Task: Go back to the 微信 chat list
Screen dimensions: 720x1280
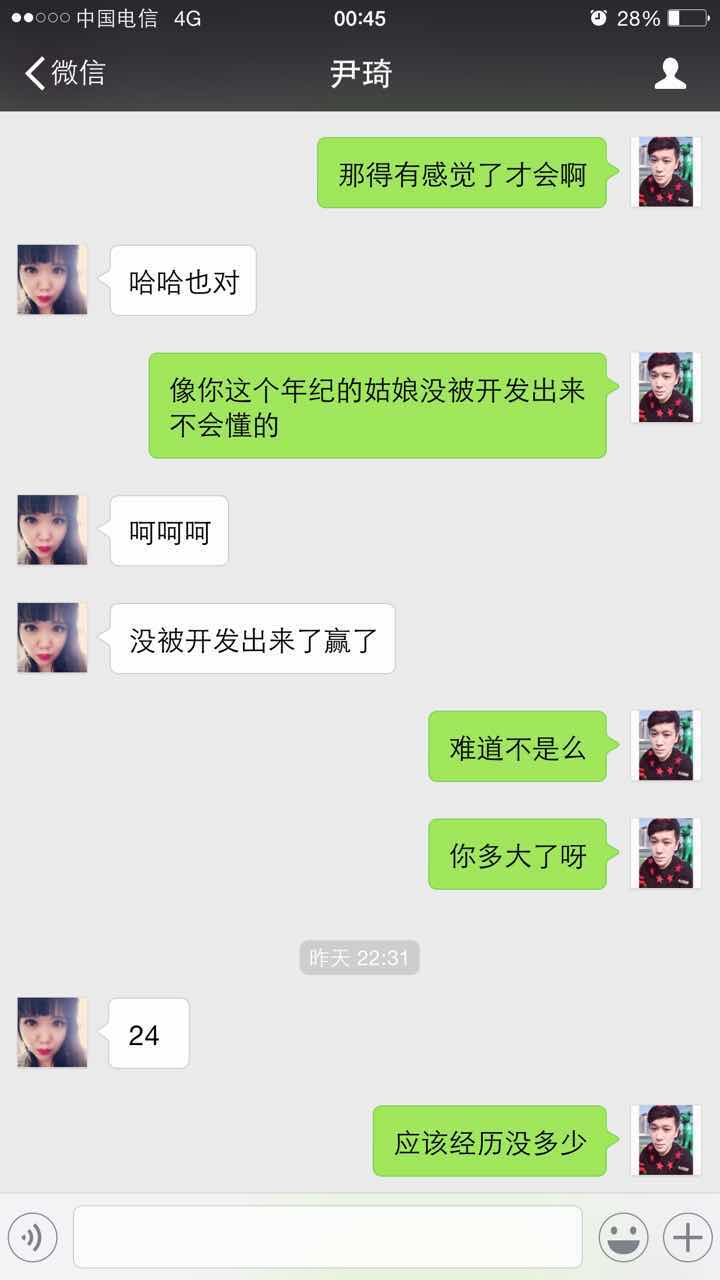Action: (x=65, y=73)
